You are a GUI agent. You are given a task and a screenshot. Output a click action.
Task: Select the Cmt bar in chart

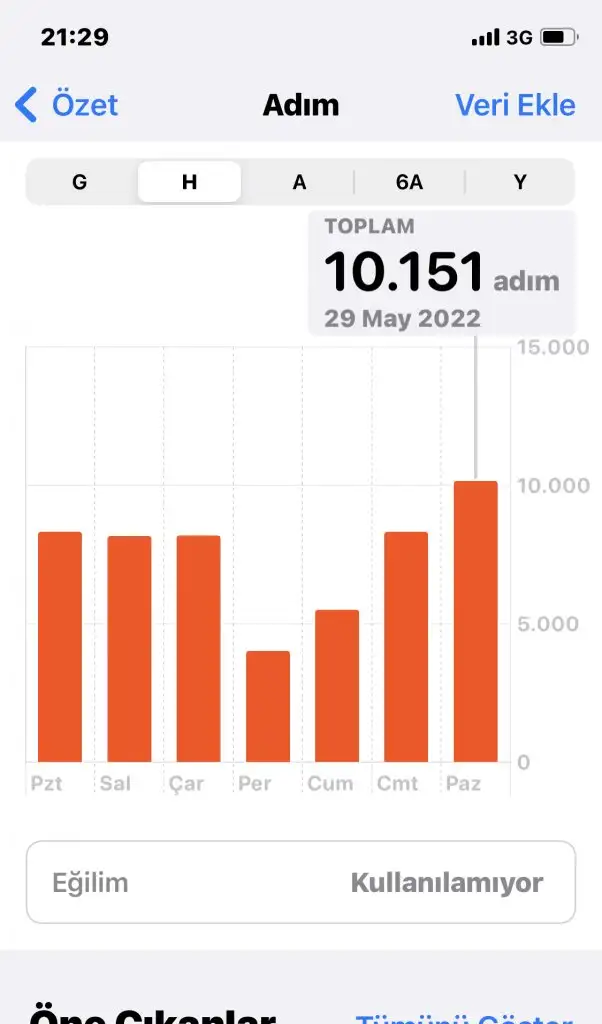406,647
